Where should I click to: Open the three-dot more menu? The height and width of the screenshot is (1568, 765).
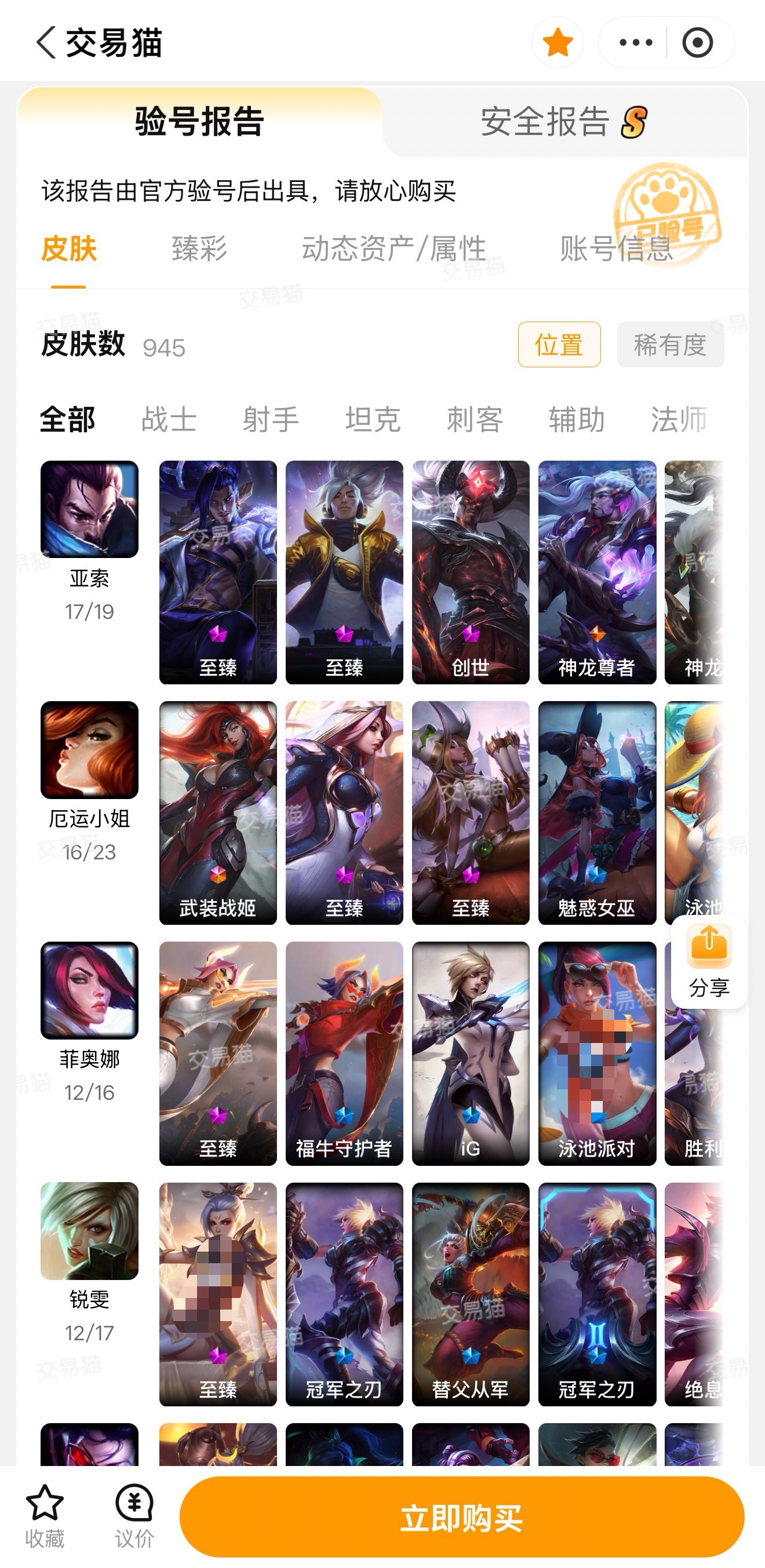click(x=635, y=43)
